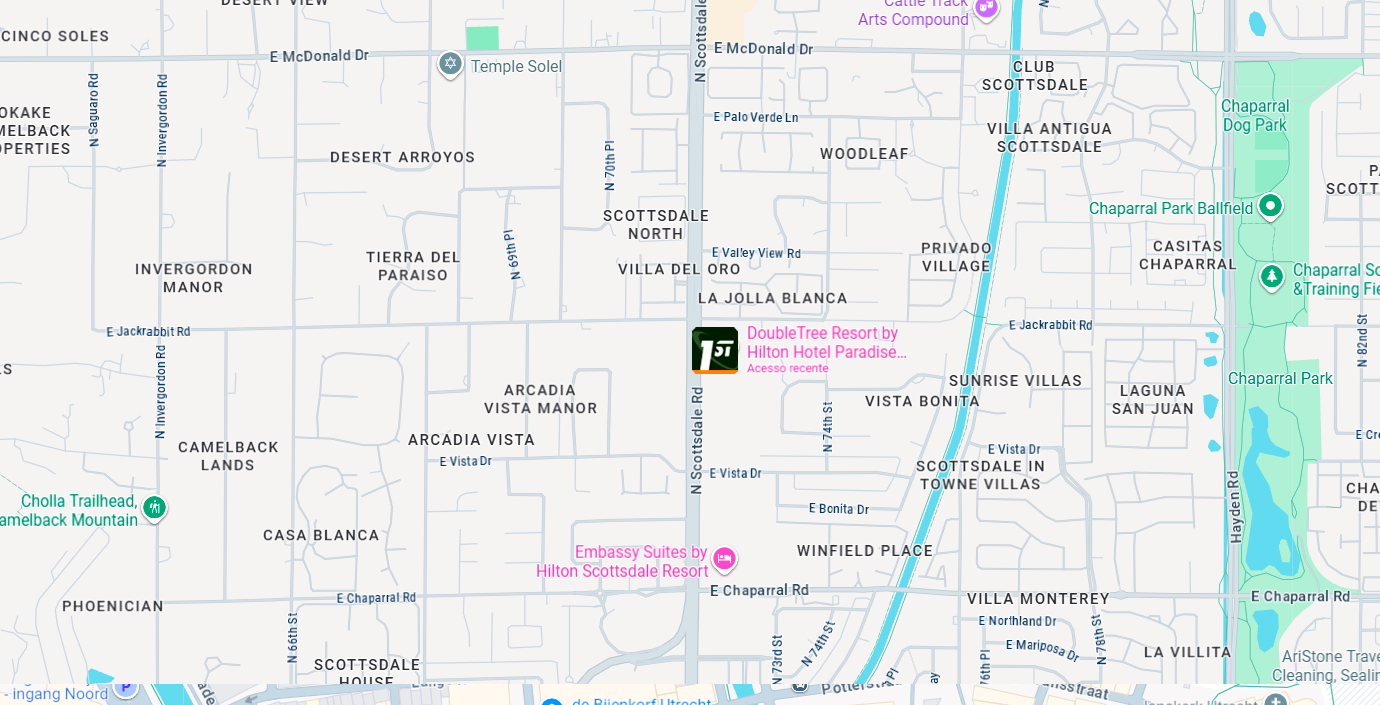
Task: Select the Chaparral Dog Park label
Action: [1255, 116]
